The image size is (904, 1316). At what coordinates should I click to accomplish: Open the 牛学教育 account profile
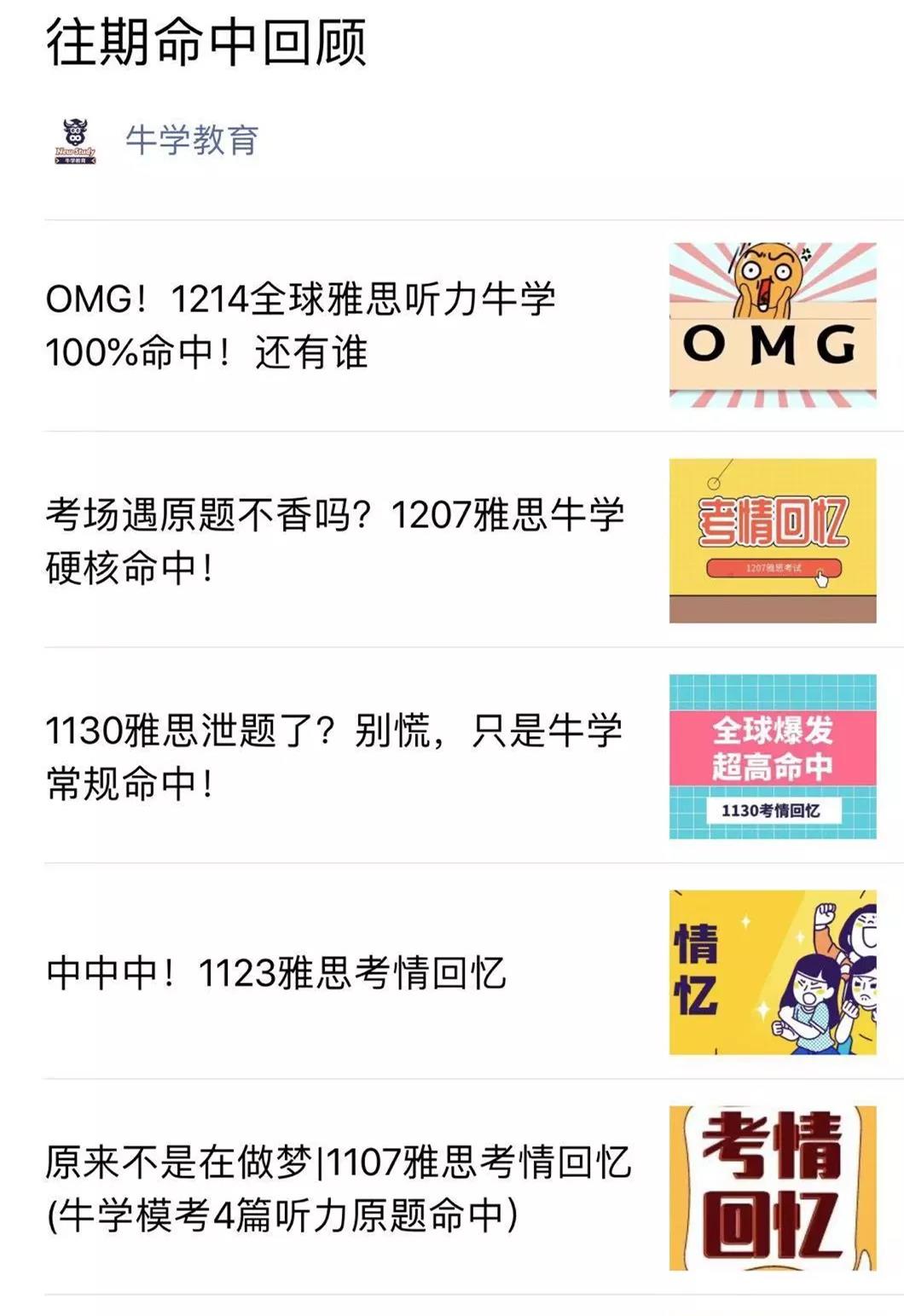(191, 141)
